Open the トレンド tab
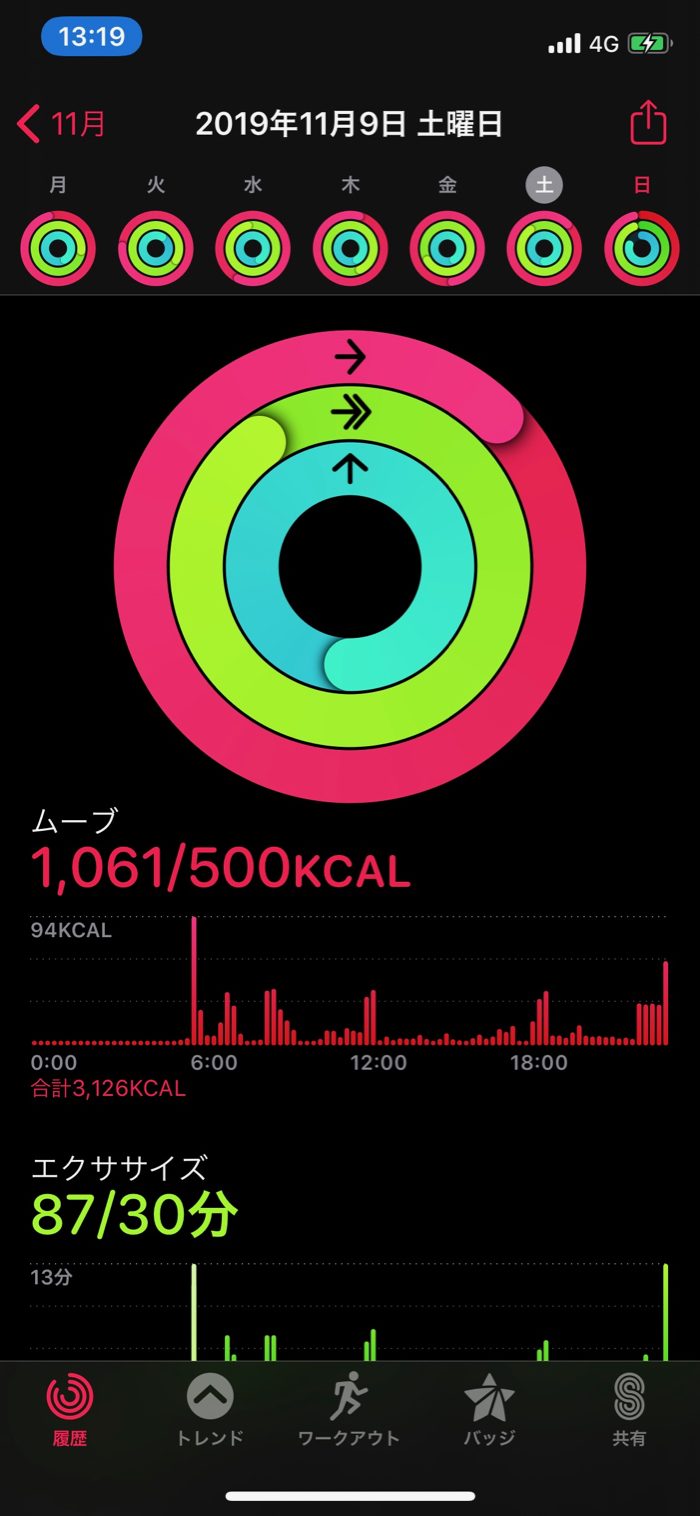Viewport: 700px width, 1516px height. click(x=210, y=1410)
